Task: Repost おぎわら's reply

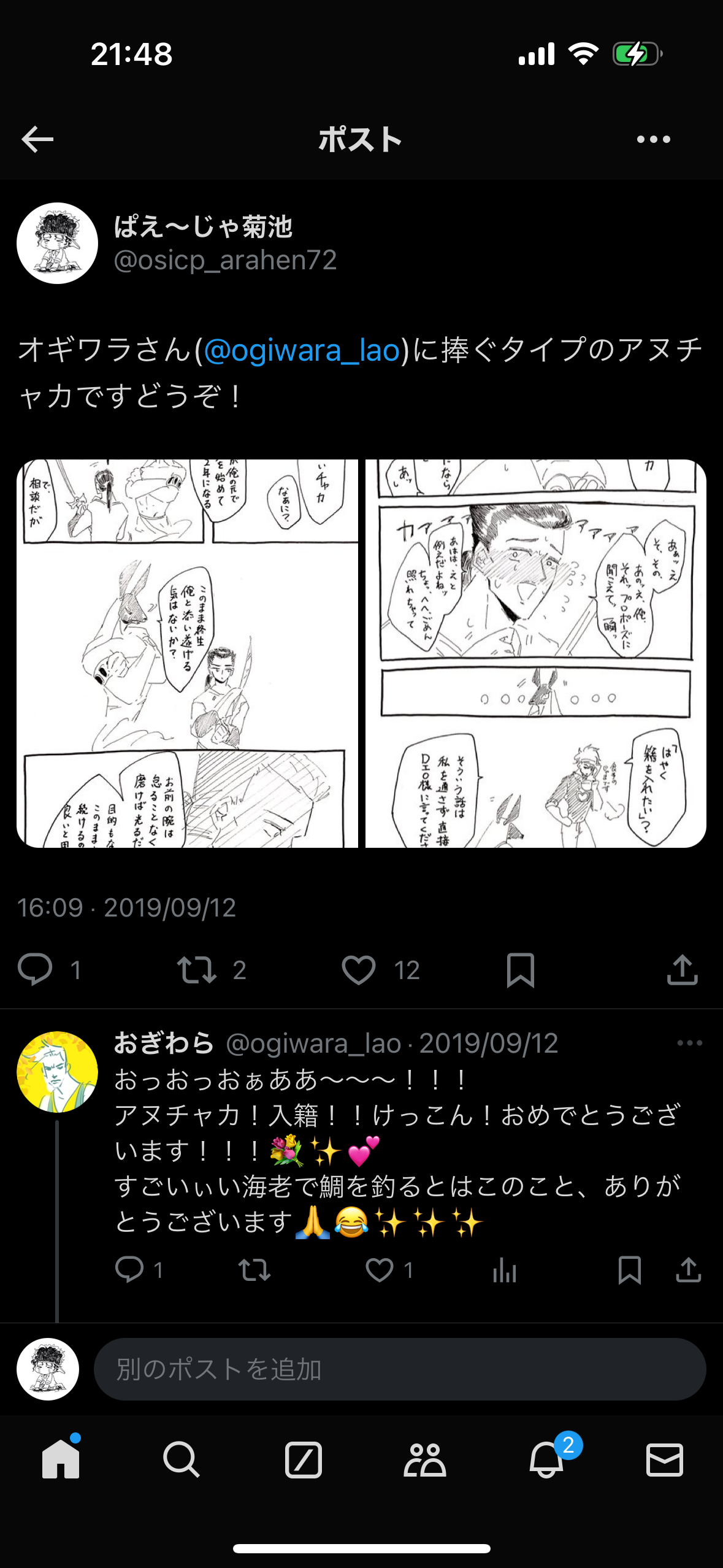Action: [x=254, y=1270]
